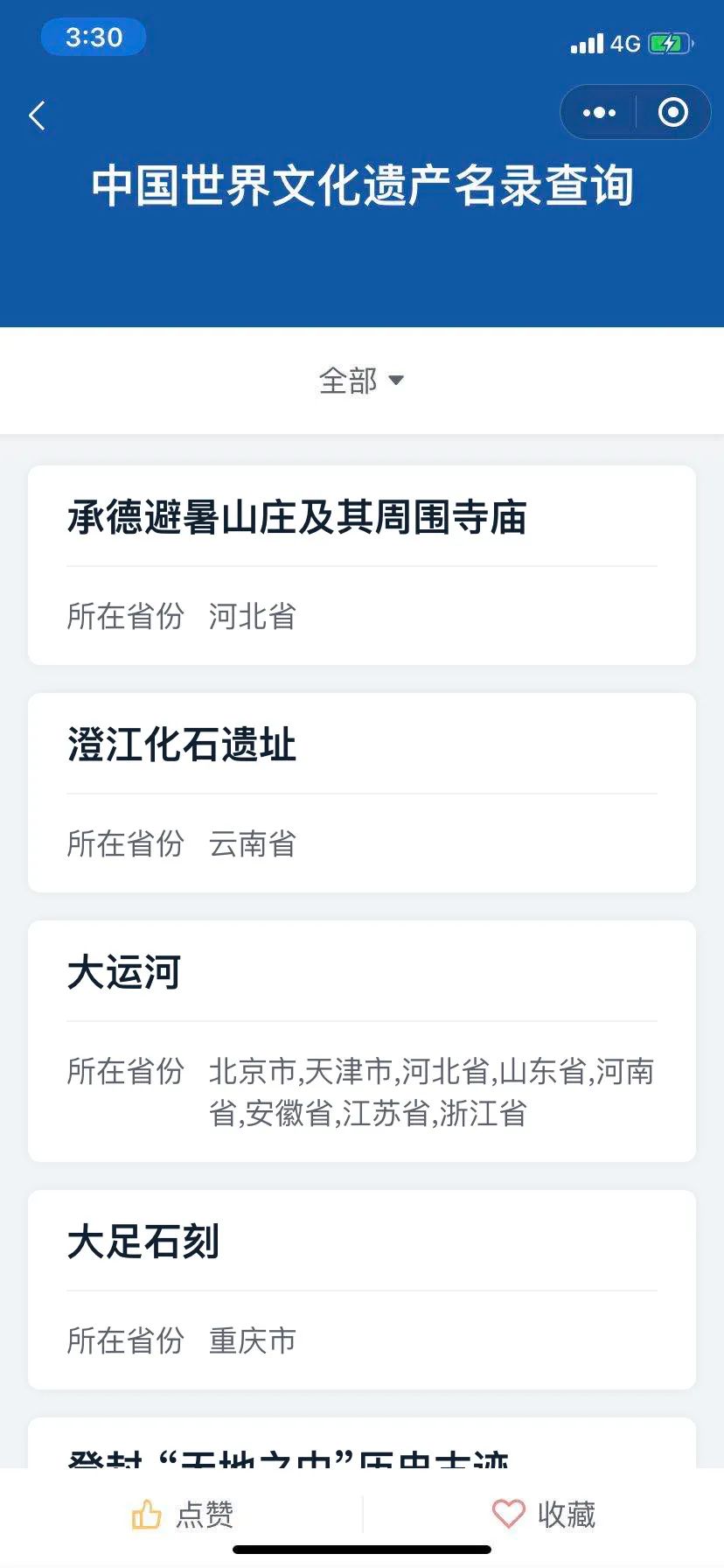Screen dimensions: 724x1568
Task: Tap the 点赞 like button
Action: pos(182,1514)
